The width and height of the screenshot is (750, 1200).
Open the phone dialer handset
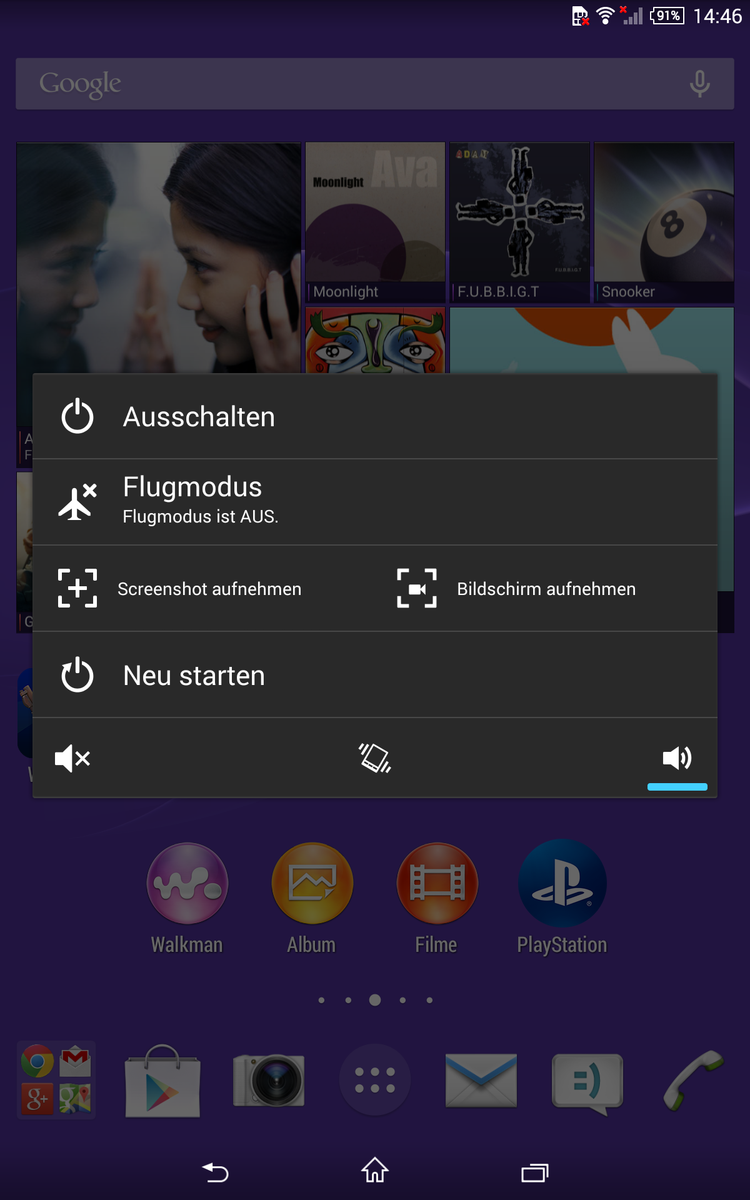(x=693, y=1080)
